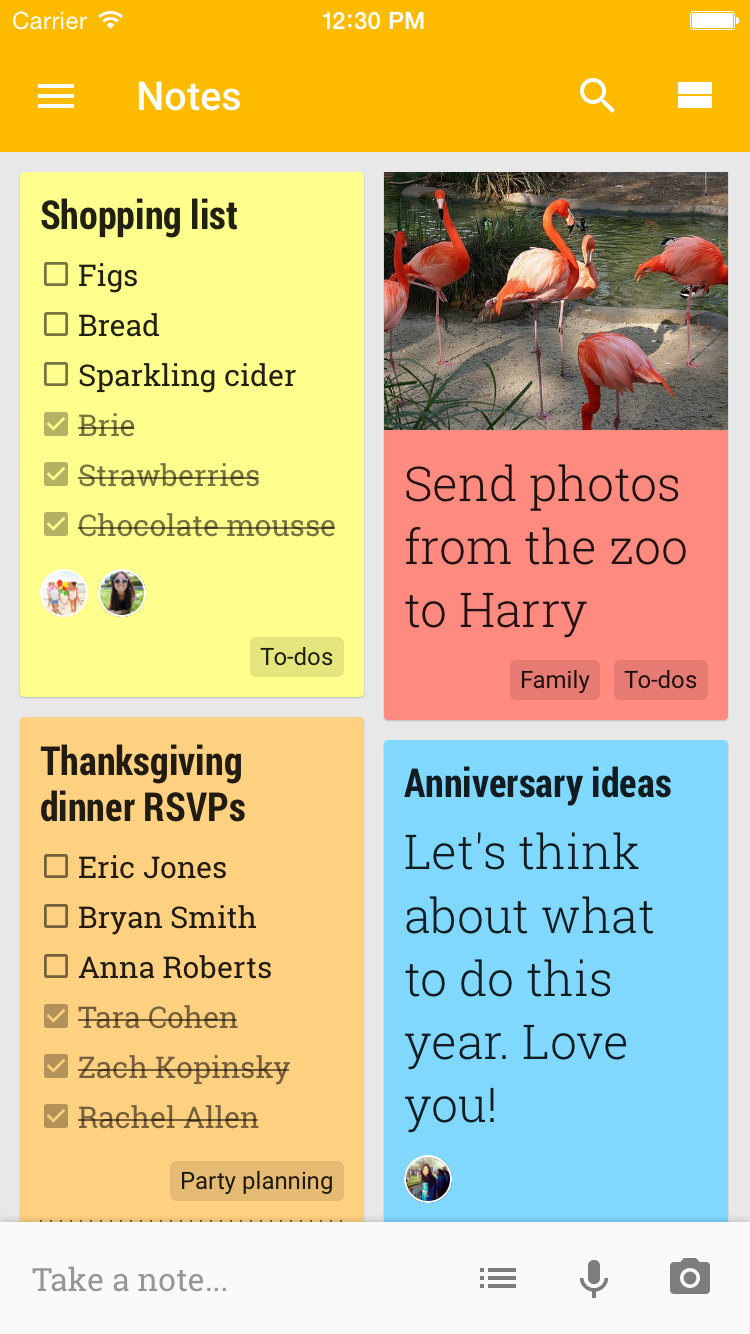Check Eric Jones in RSVPs
750x1334 pixels.
(x=56, y=866)
